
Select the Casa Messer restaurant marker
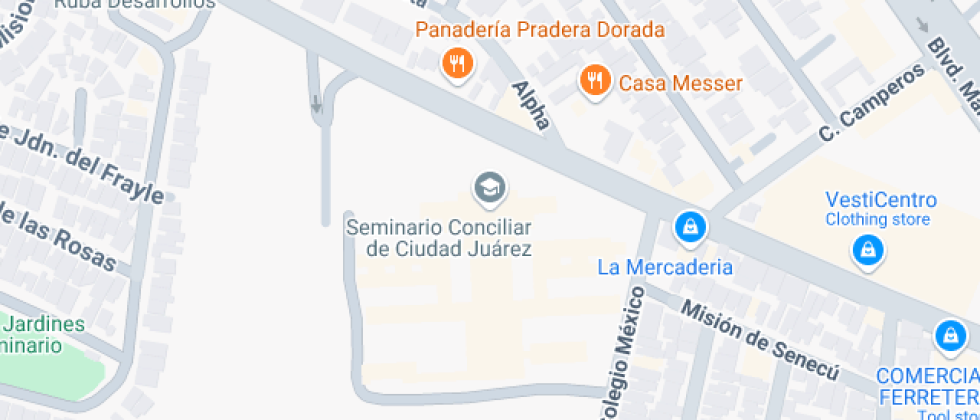[595, 81]
